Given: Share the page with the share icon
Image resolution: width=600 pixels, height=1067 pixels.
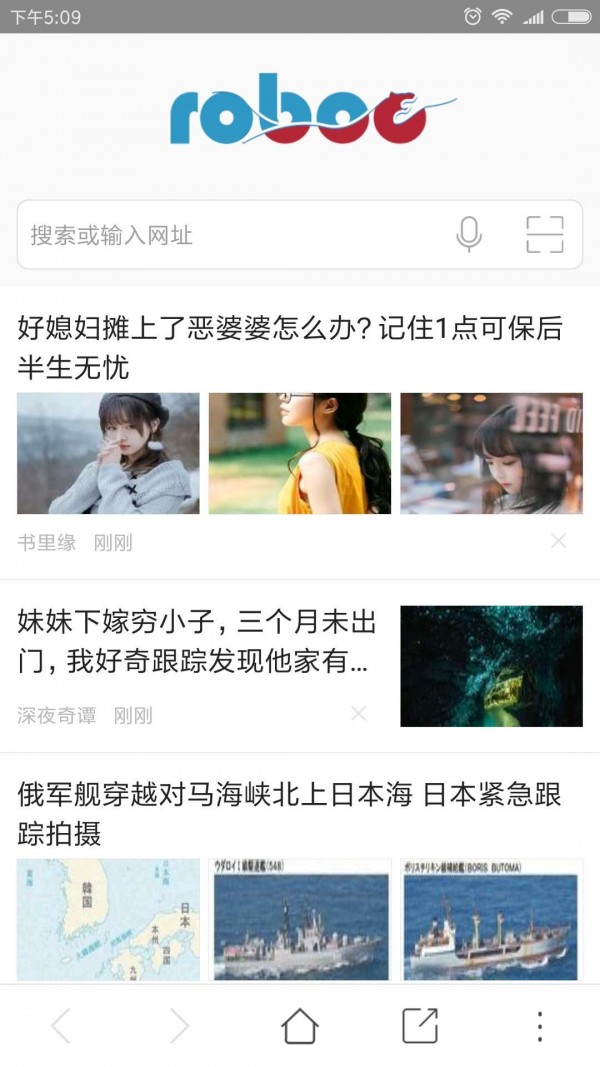Looking at the screenshot, I should click(420, 1026).
